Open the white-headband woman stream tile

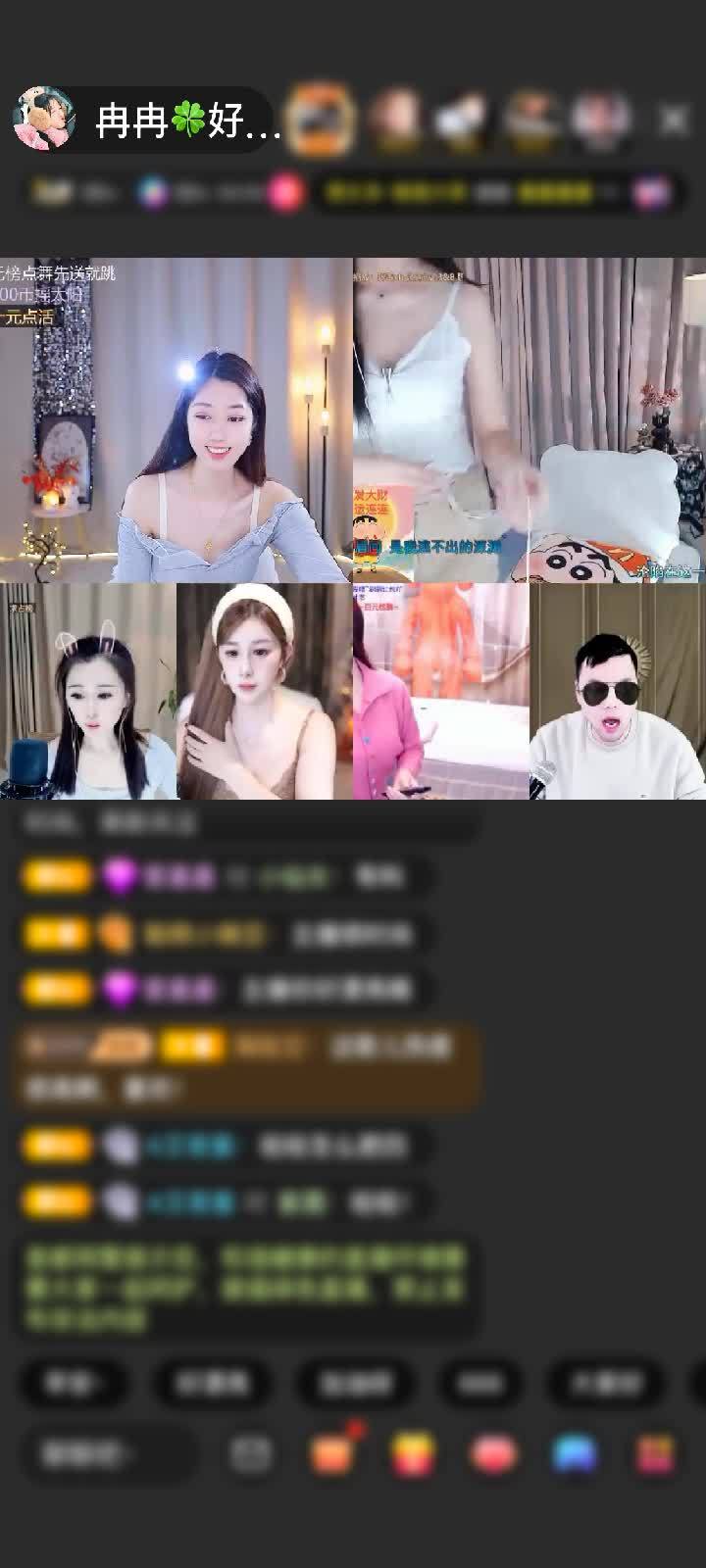(265, 691)
